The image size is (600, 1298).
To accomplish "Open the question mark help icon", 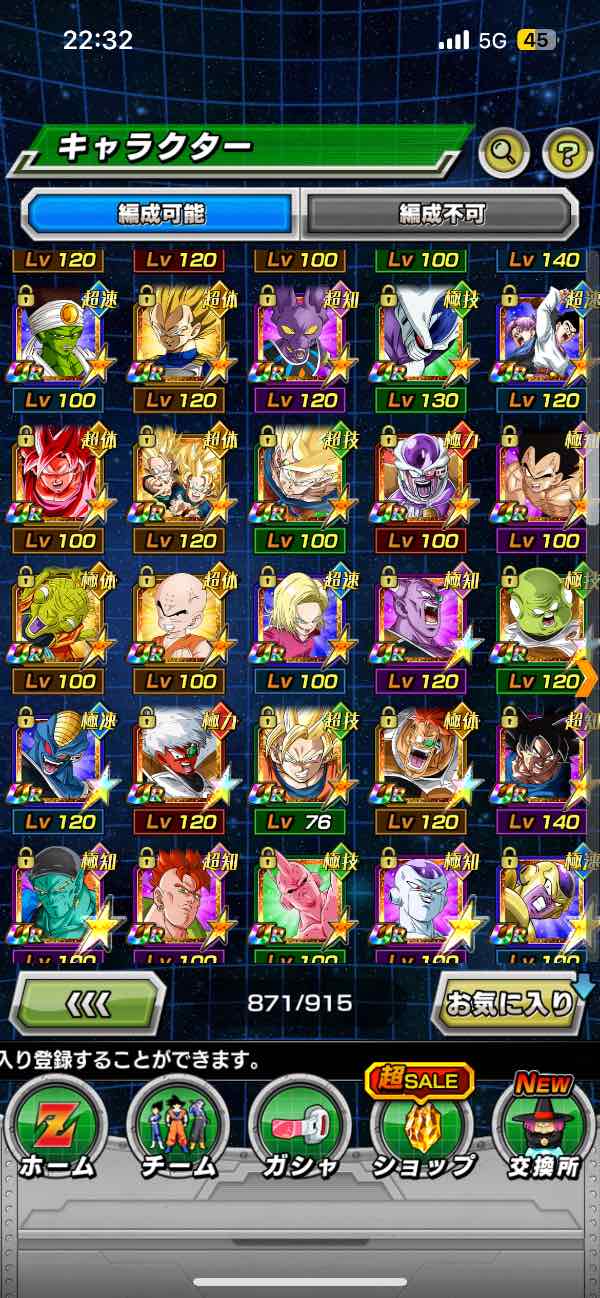I will [x=567, y=153].
